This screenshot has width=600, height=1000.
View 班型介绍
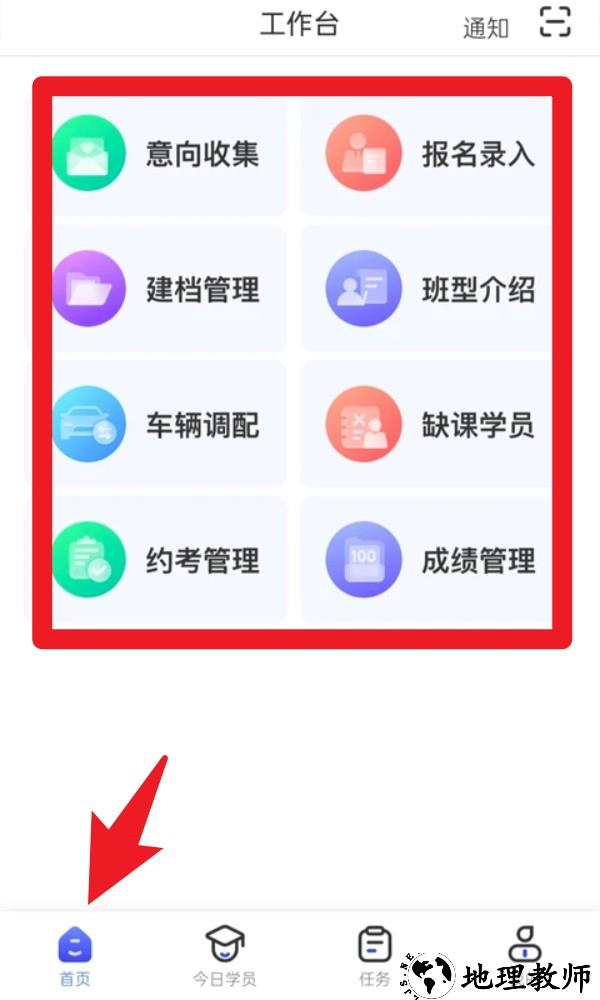click(430, 290)
